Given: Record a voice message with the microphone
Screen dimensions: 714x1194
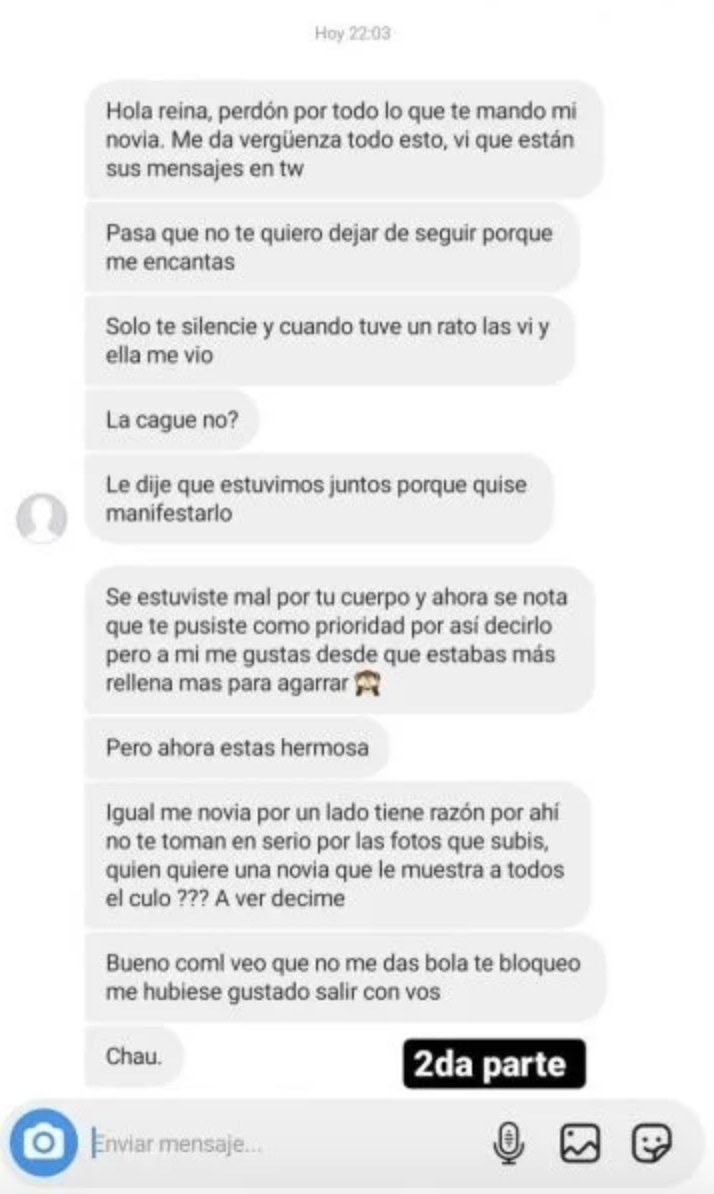Looking at the screenshot, I should click(509, 1142).
